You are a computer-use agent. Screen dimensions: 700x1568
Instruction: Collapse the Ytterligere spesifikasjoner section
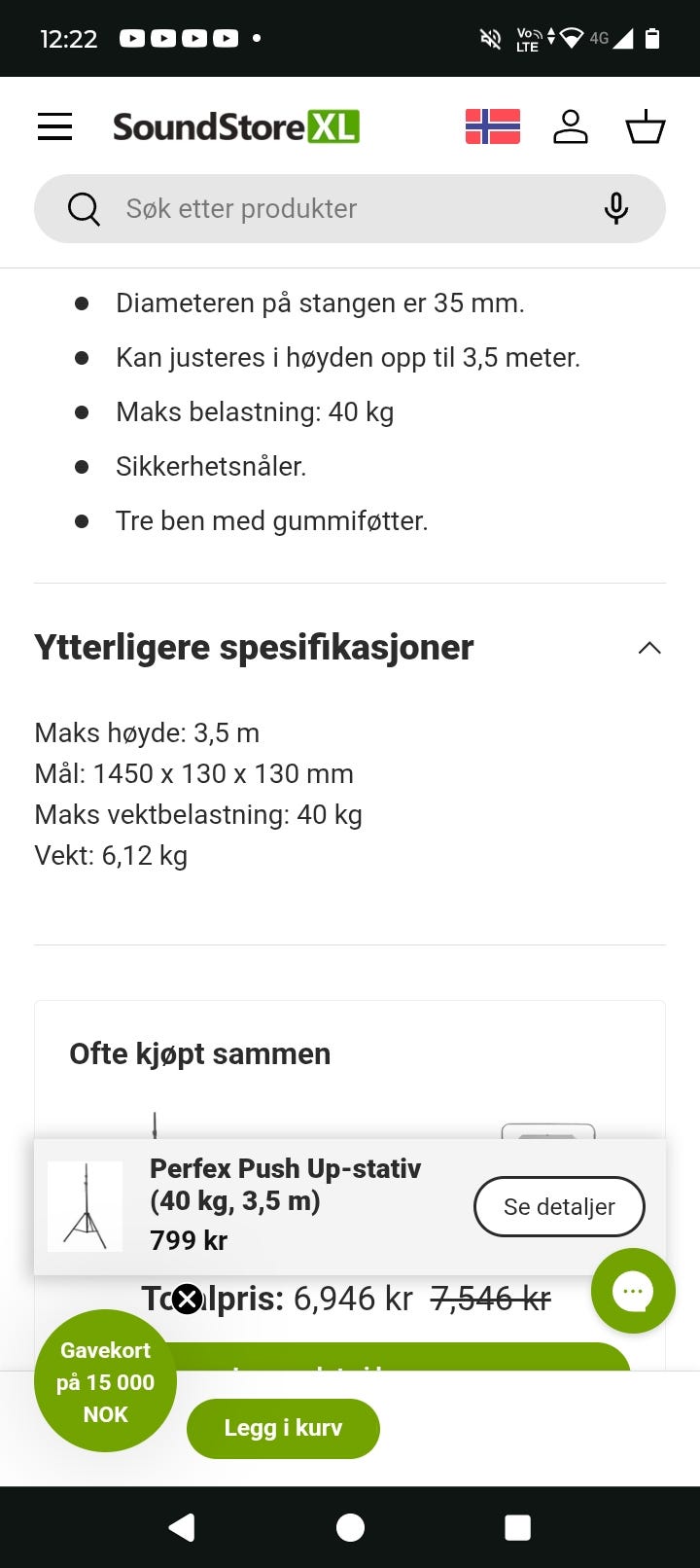click(x=648, y=647)
